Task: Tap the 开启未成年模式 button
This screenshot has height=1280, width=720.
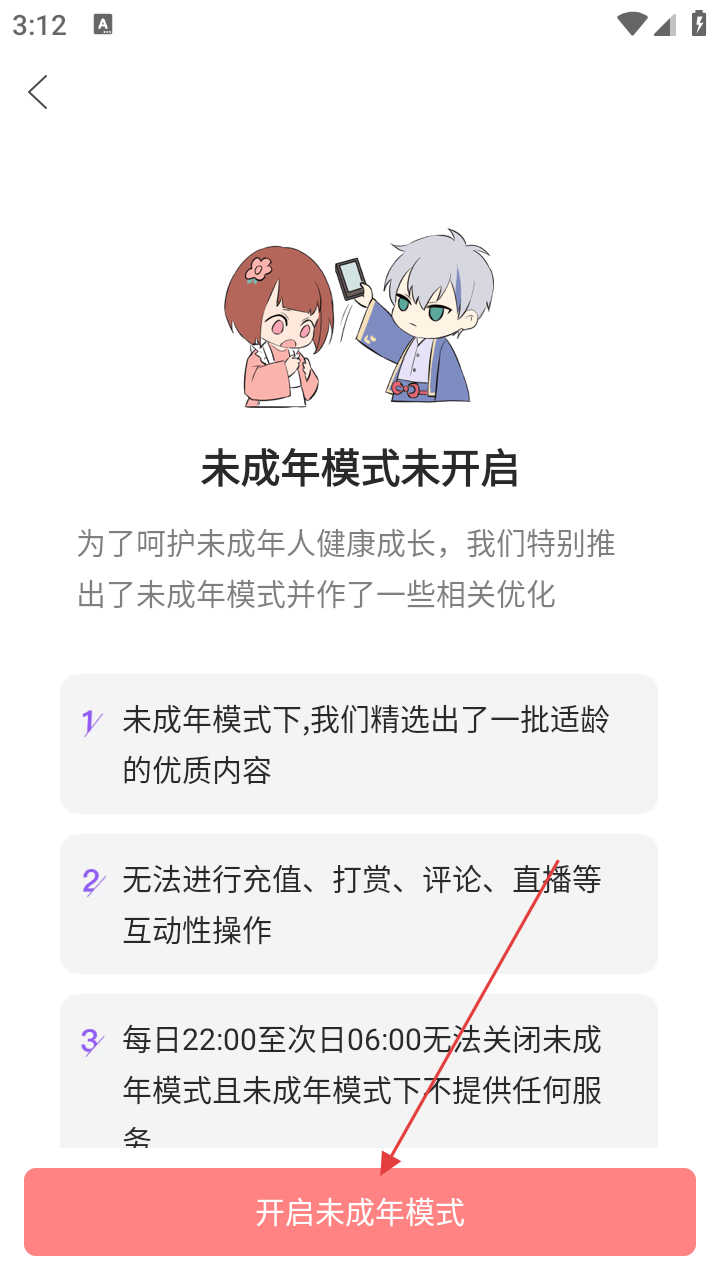Action: [x=360, y=1212]
